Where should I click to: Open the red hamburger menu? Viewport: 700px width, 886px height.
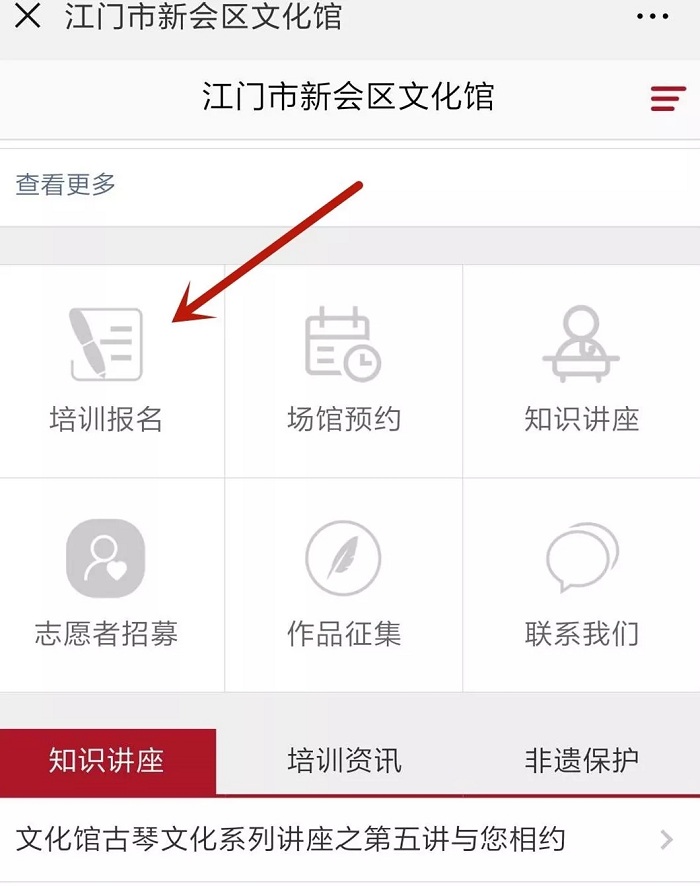pos(667,98)
